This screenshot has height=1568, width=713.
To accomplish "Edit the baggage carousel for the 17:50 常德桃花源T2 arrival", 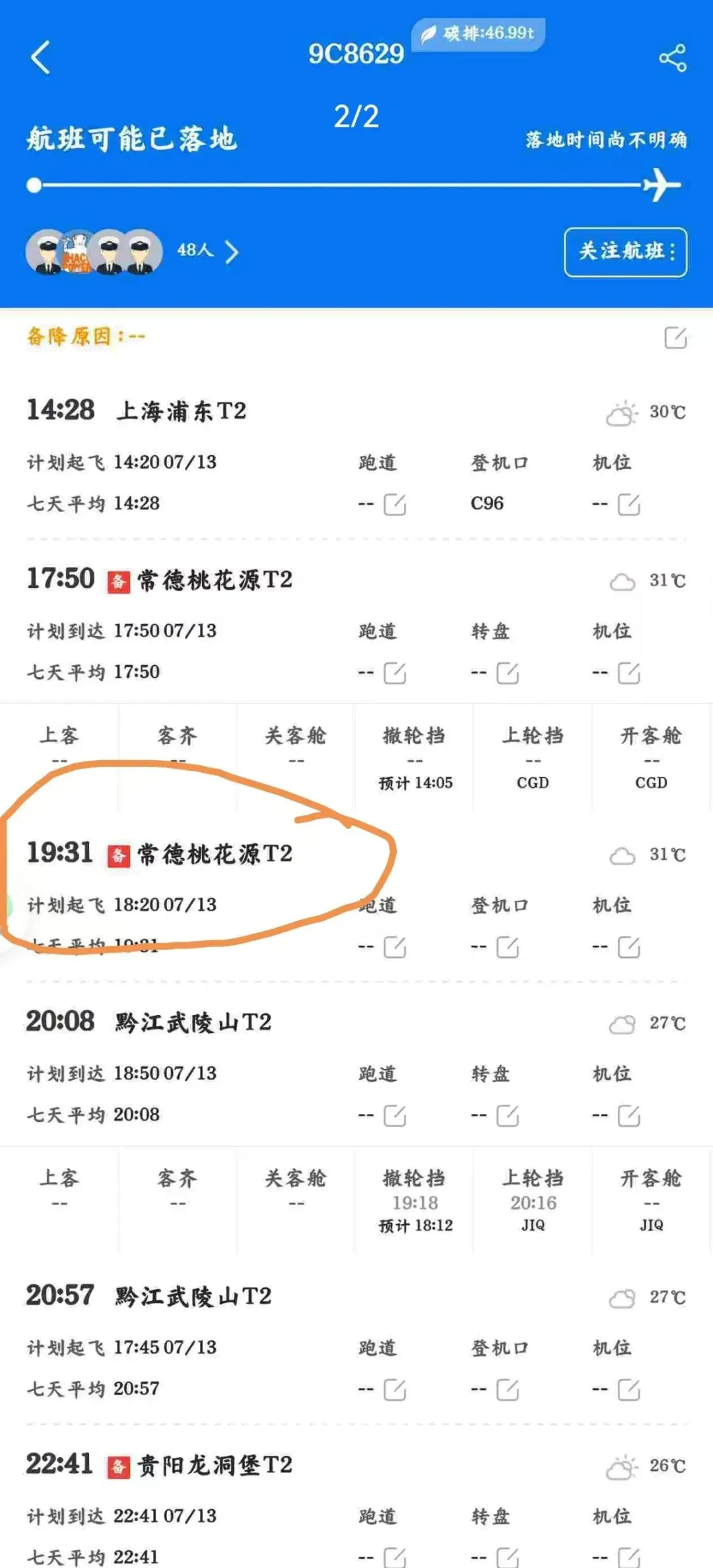I will (x=507, y=673).
